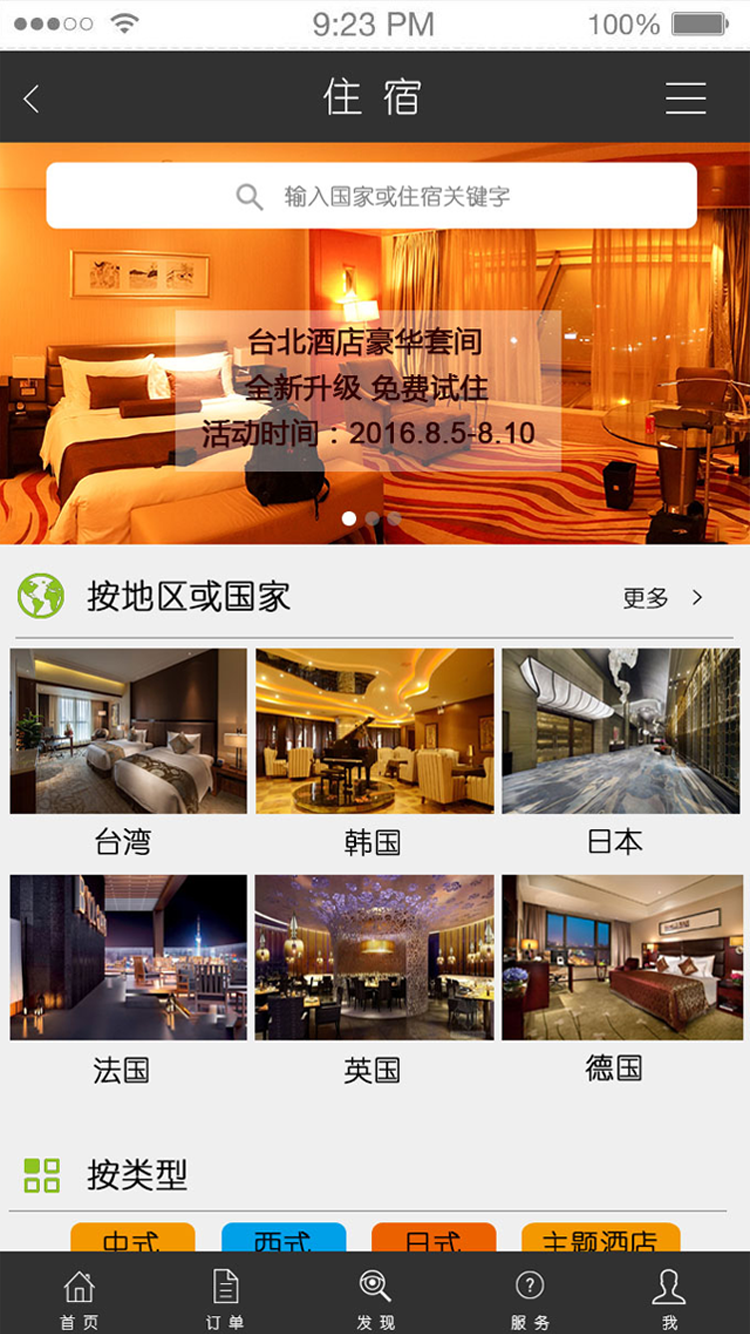Choose the 主题酒店 type chip
Viewport: 750px width, 1334px height.
[x=600, y=1238]
